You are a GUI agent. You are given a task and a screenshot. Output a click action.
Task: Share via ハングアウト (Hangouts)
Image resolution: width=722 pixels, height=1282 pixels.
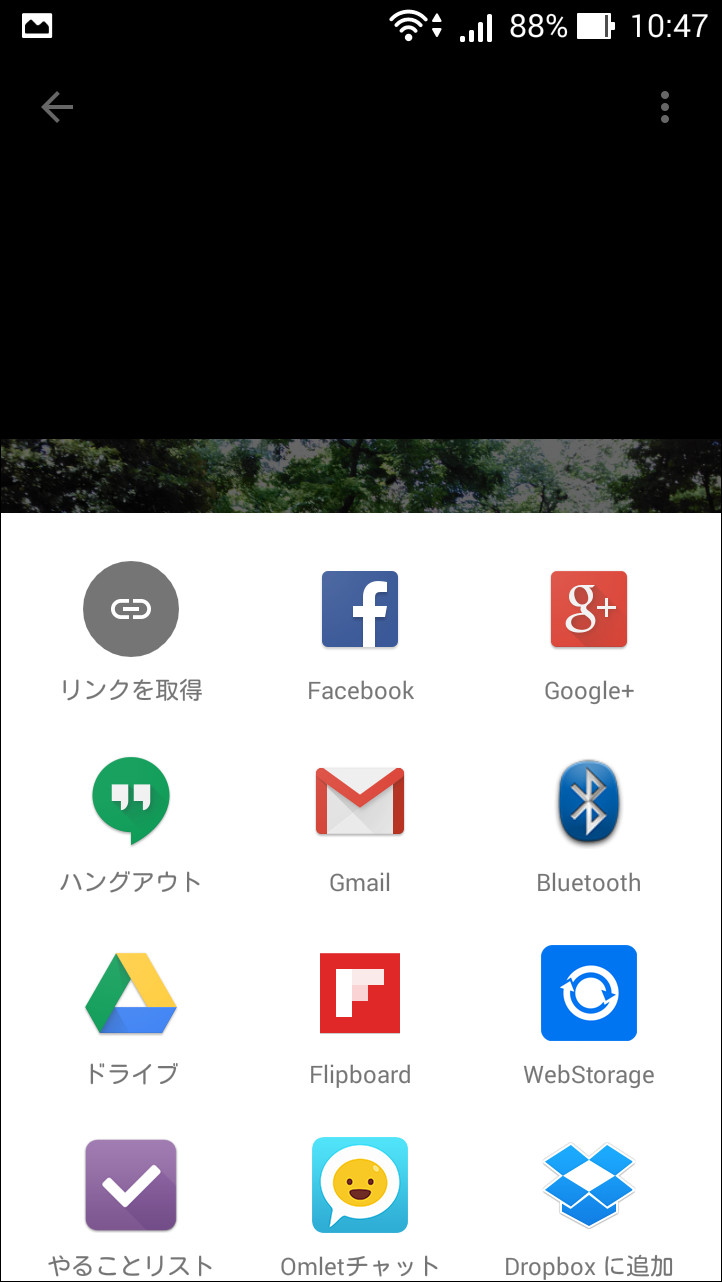[x=130, y=800]
